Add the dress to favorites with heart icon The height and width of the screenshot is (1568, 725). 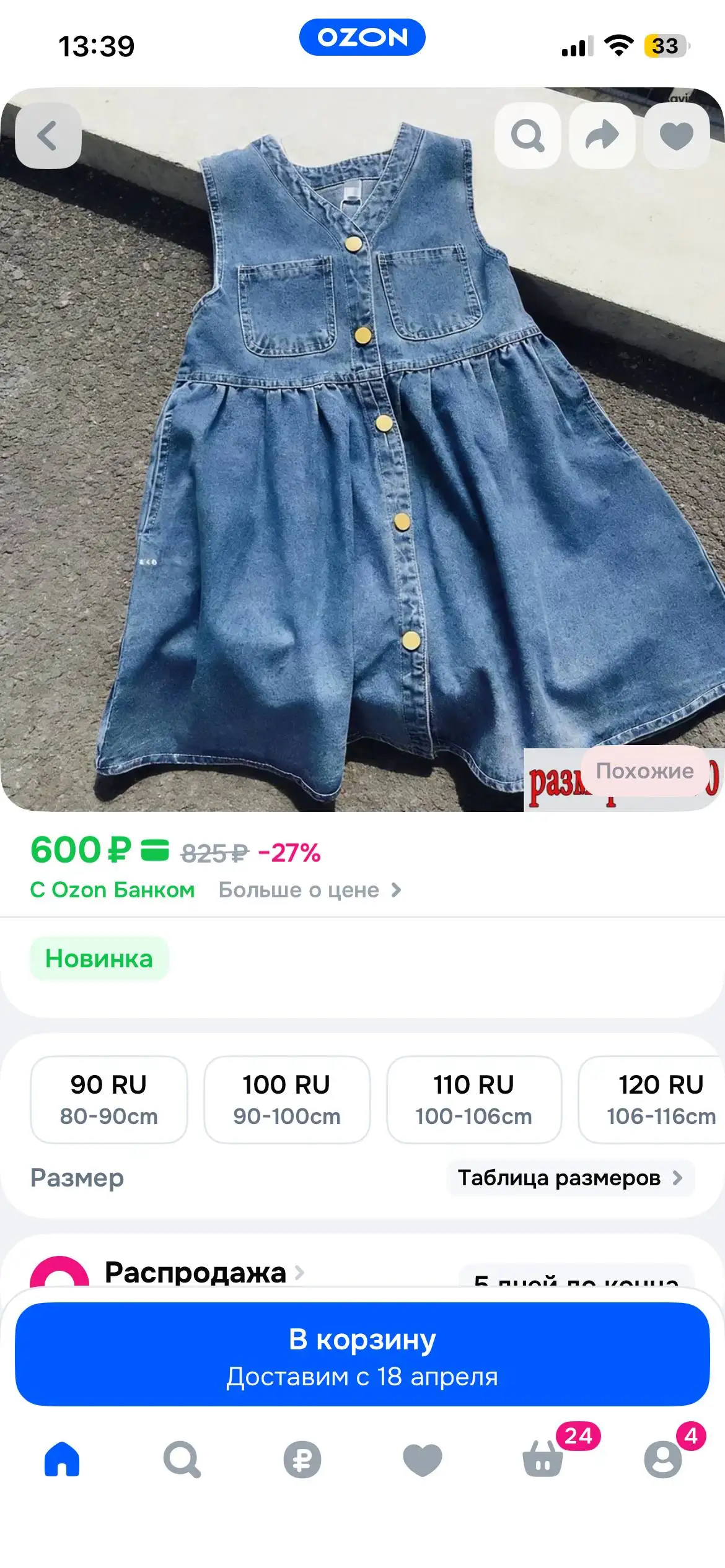pyautogui.click(x=676, y=136)
